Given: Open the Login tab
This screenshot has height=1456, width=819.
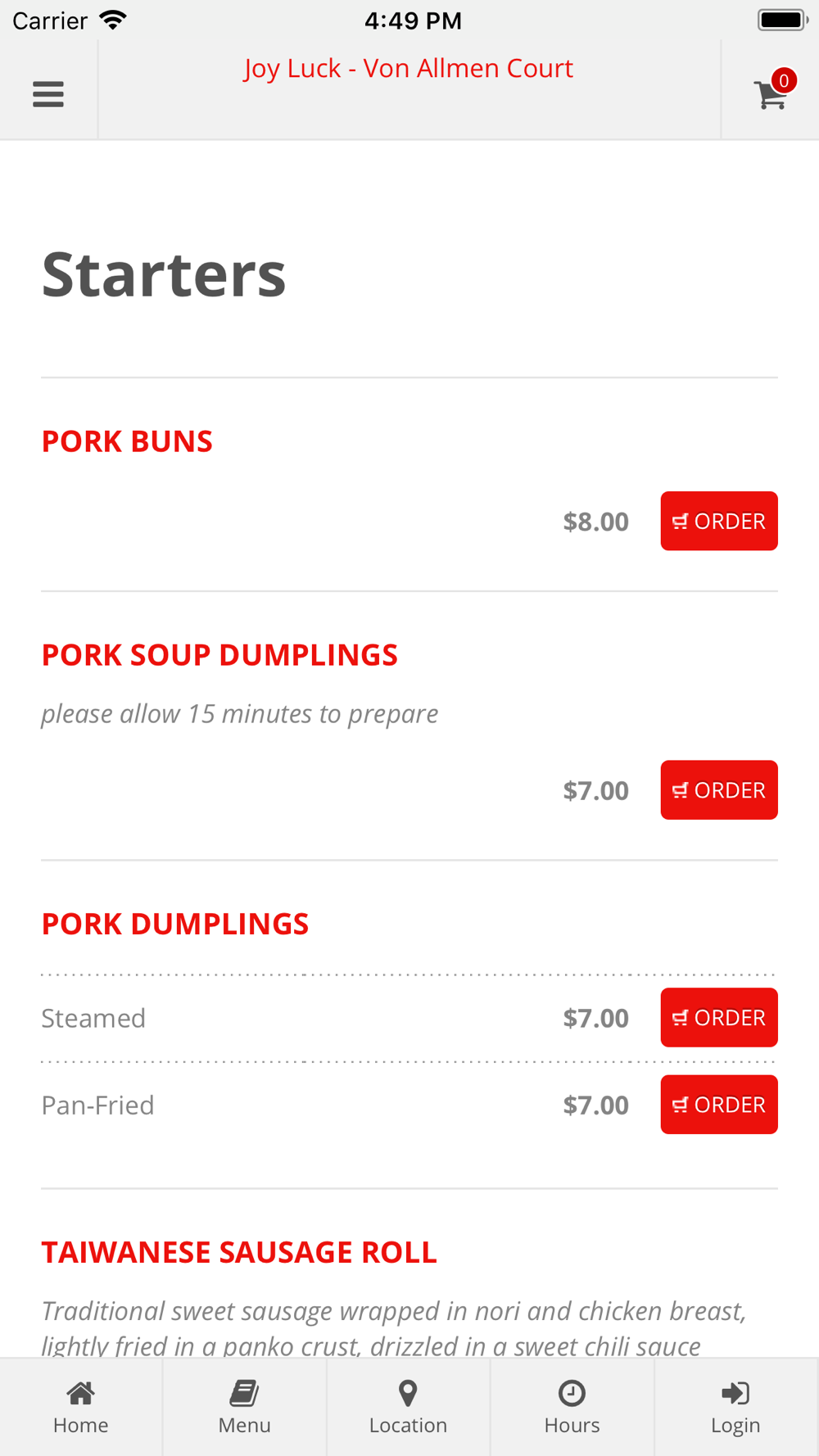Looking at the screenshot, I should (x=736, y=1407).
